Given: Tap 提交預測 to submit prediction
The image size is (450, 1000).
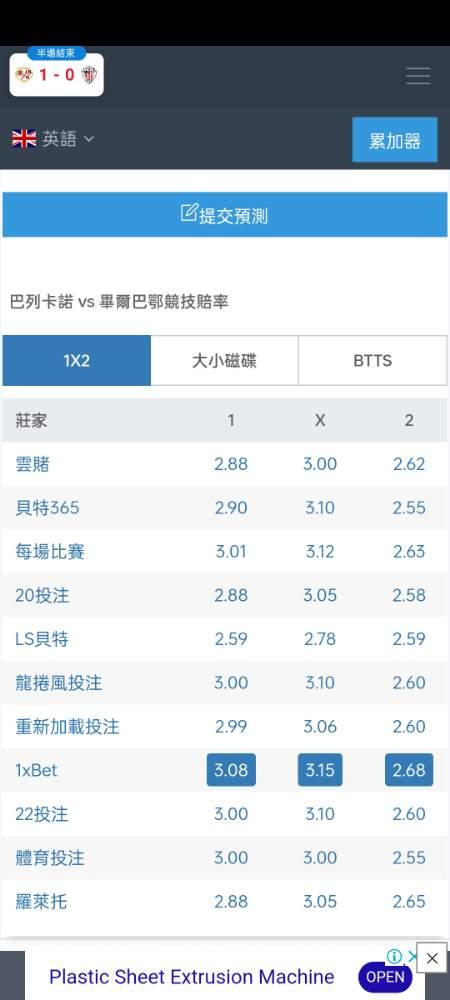Looking at the screenshot, I should (x=225, y=215).
